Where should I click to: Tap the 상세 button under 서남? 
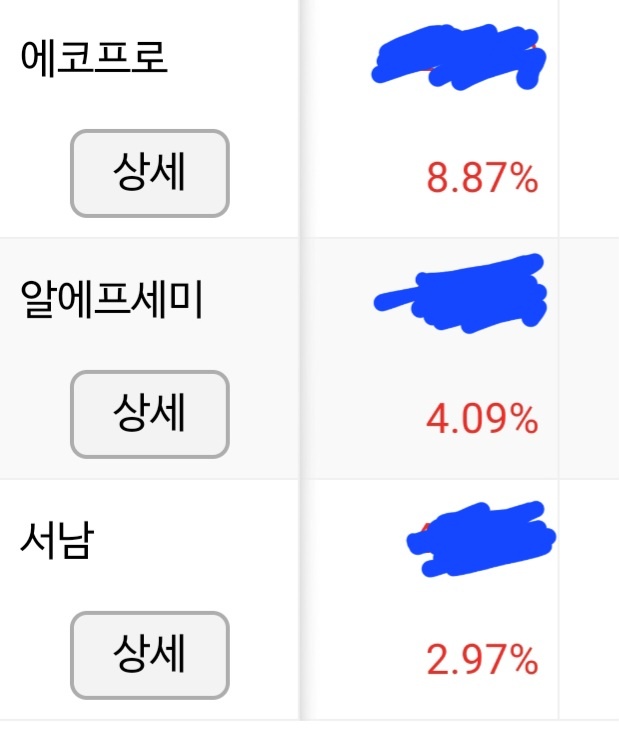149,655
